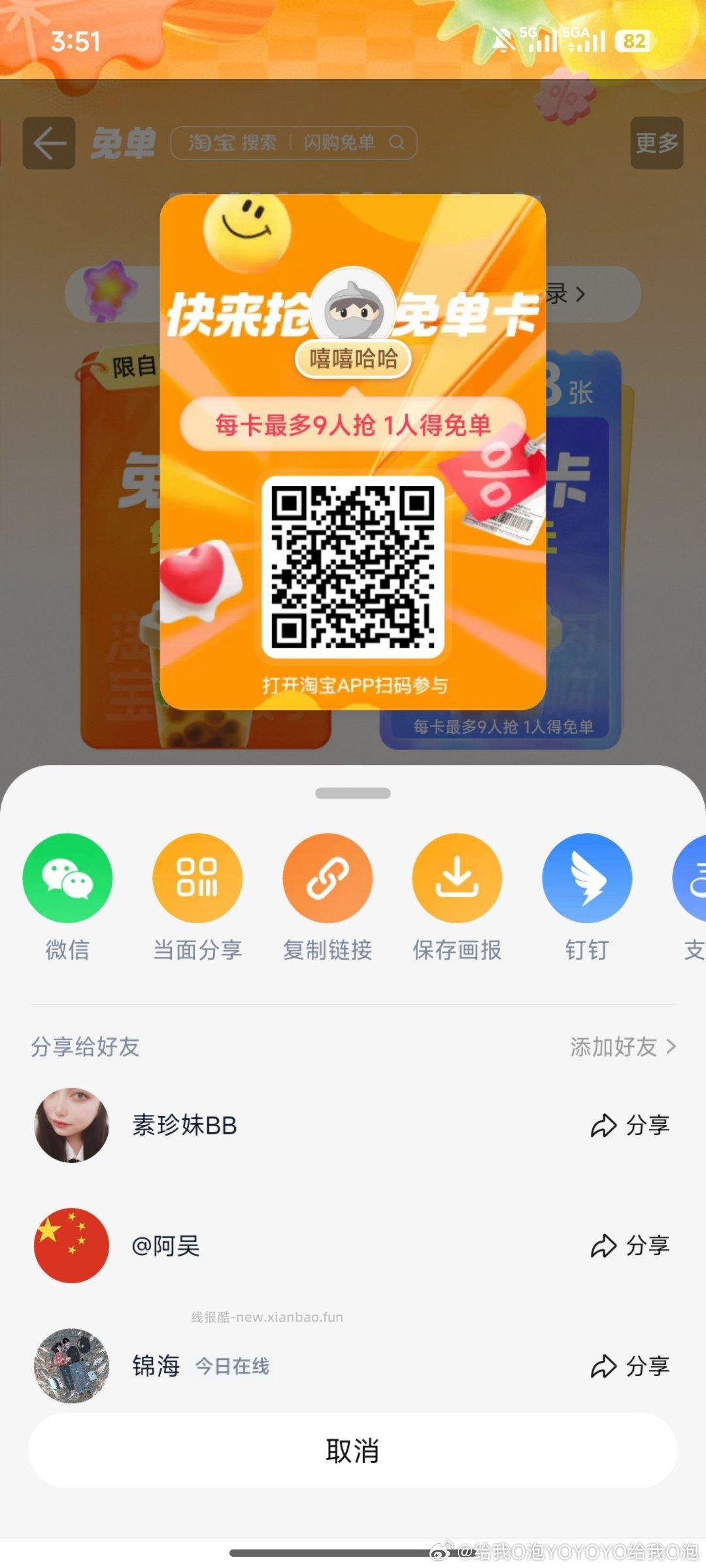Select the 当面分享 face-to-face share icon
Screen dimensions: 706x1568
(197, 879)
